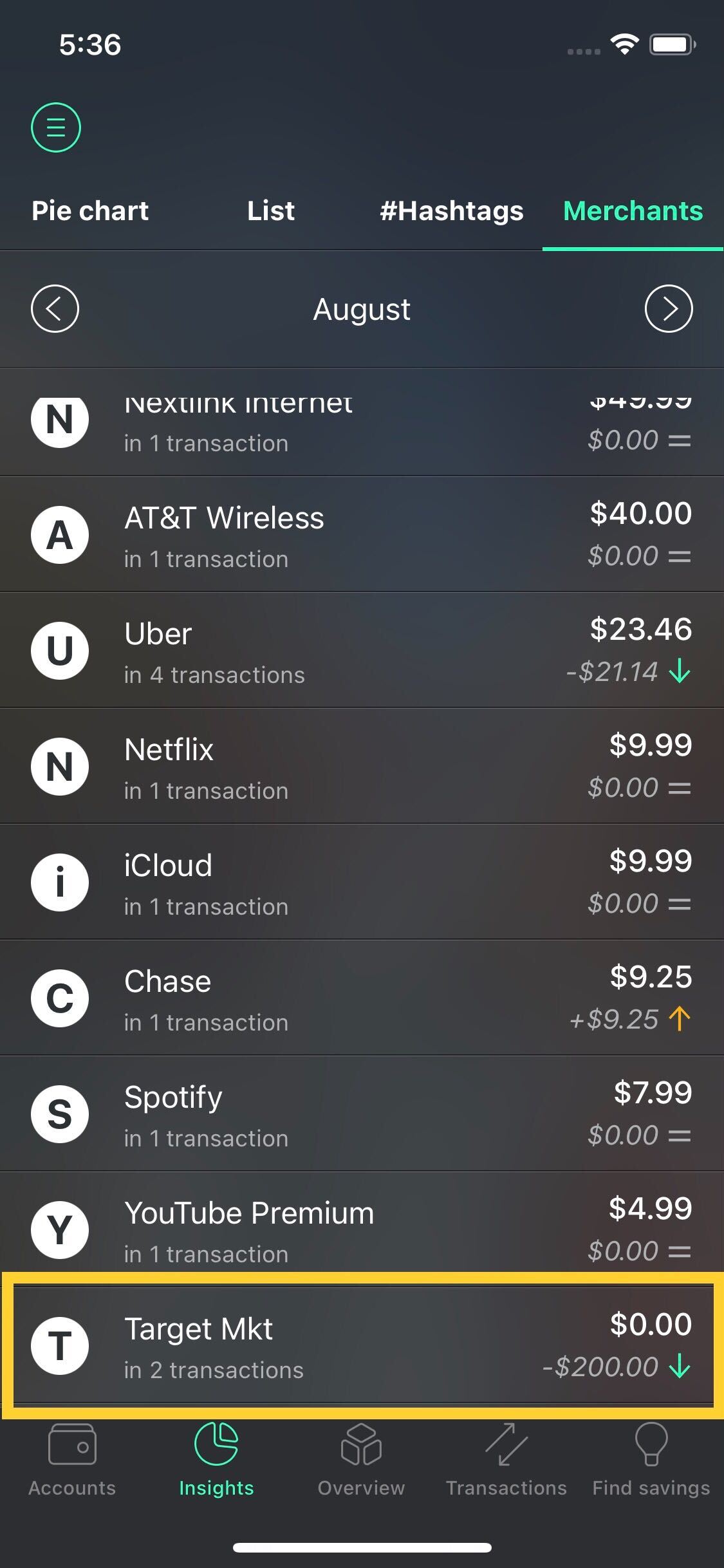Open the Target Mkt merchant row

tap(362, 1345)
